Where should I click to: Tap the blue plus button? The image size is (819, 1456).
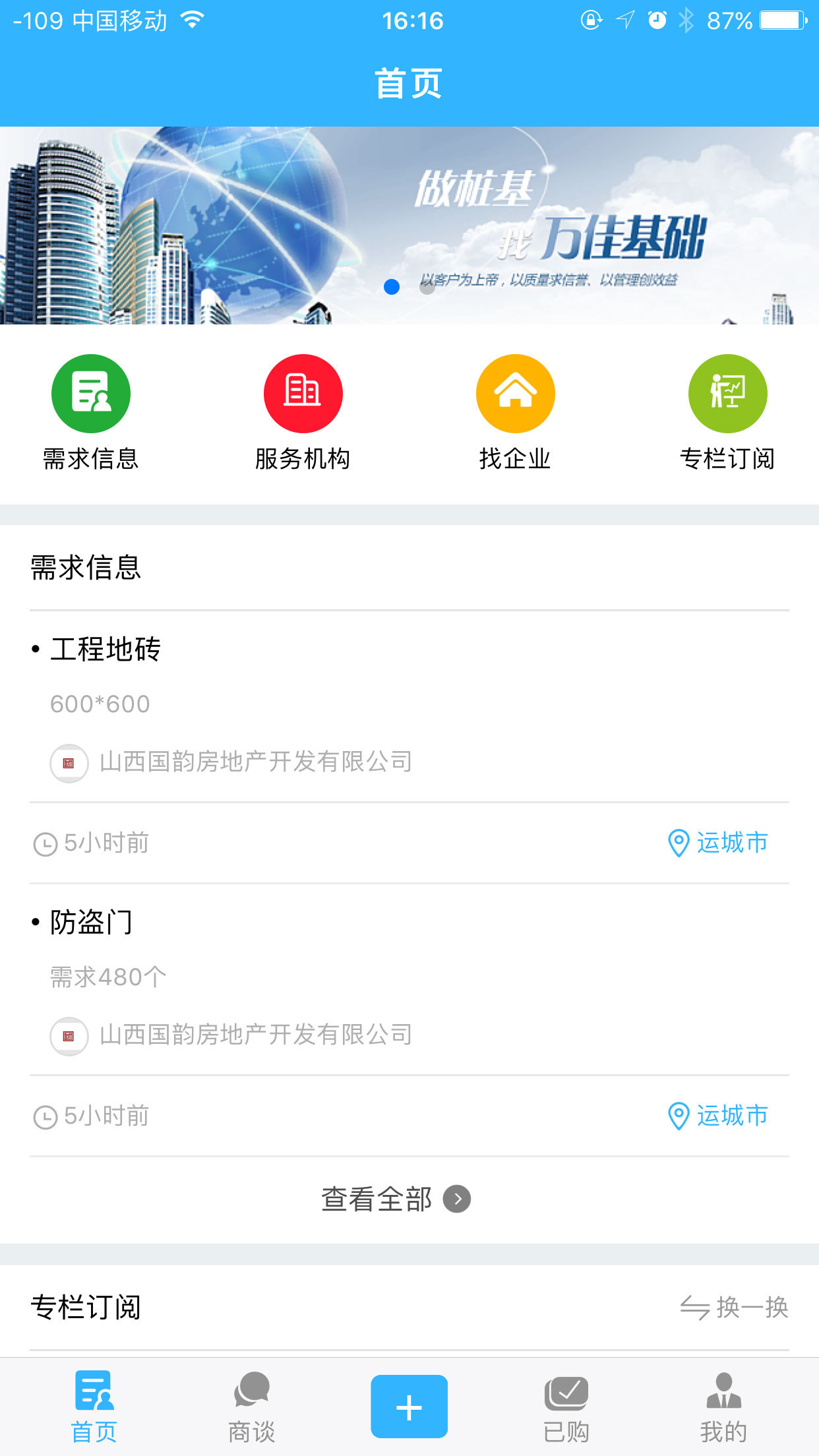[409, 1407]
